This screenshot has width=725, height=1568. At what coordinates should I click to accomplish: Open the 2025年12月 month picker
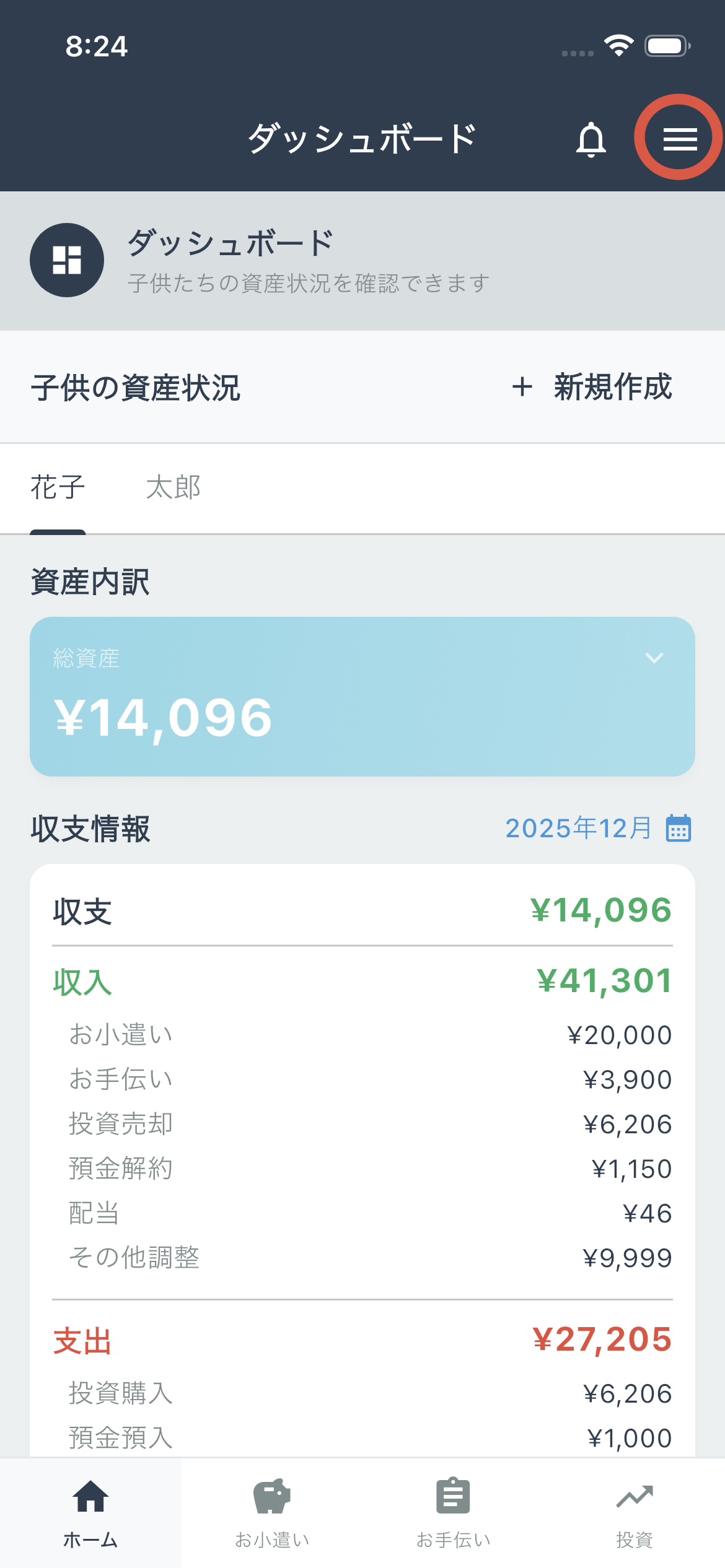point(597,828)
